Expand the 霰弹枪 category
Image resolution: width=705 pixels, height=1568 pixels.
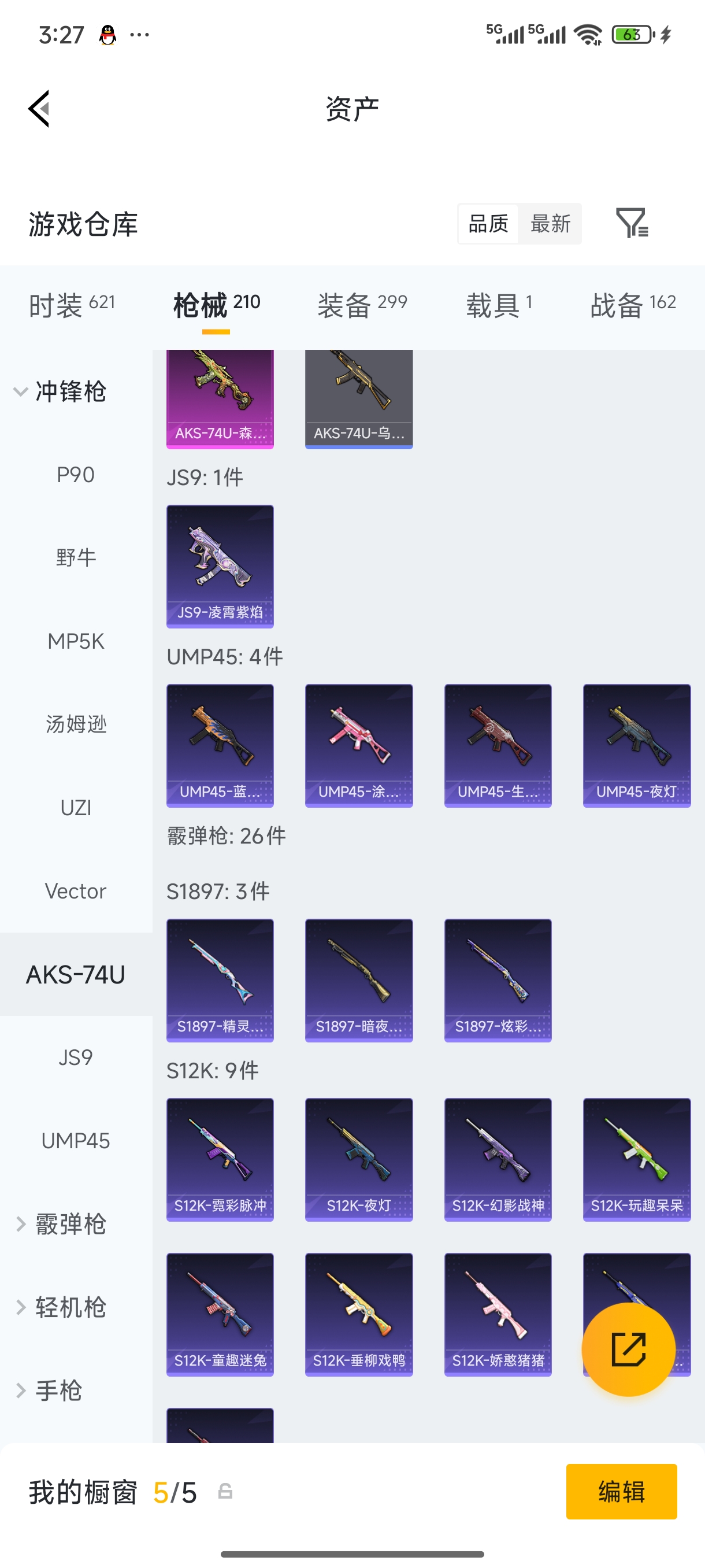[x=61, y=1224]
